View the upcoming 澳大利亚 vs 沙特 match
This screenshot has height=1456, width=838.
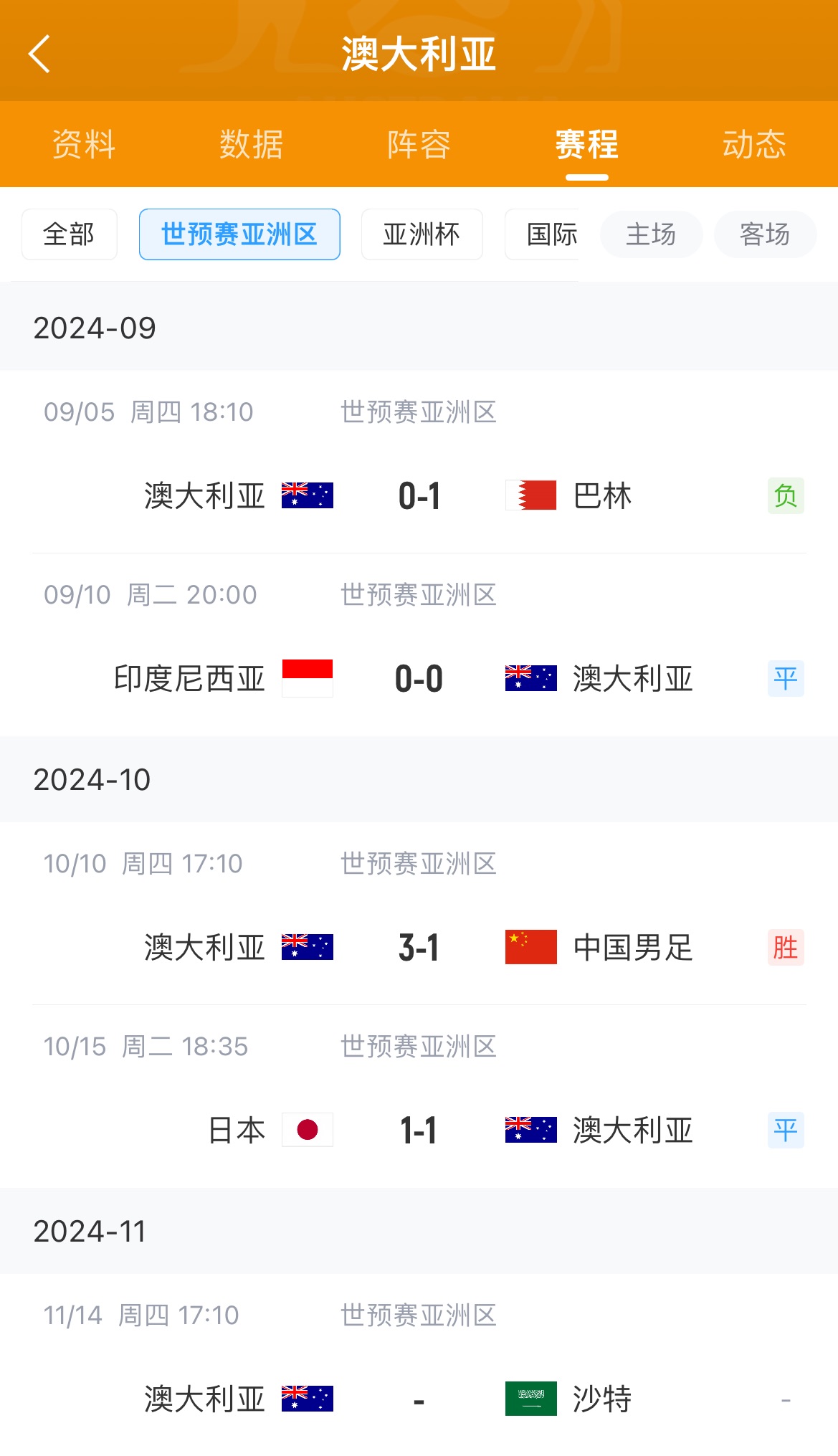pos(419,1399)
